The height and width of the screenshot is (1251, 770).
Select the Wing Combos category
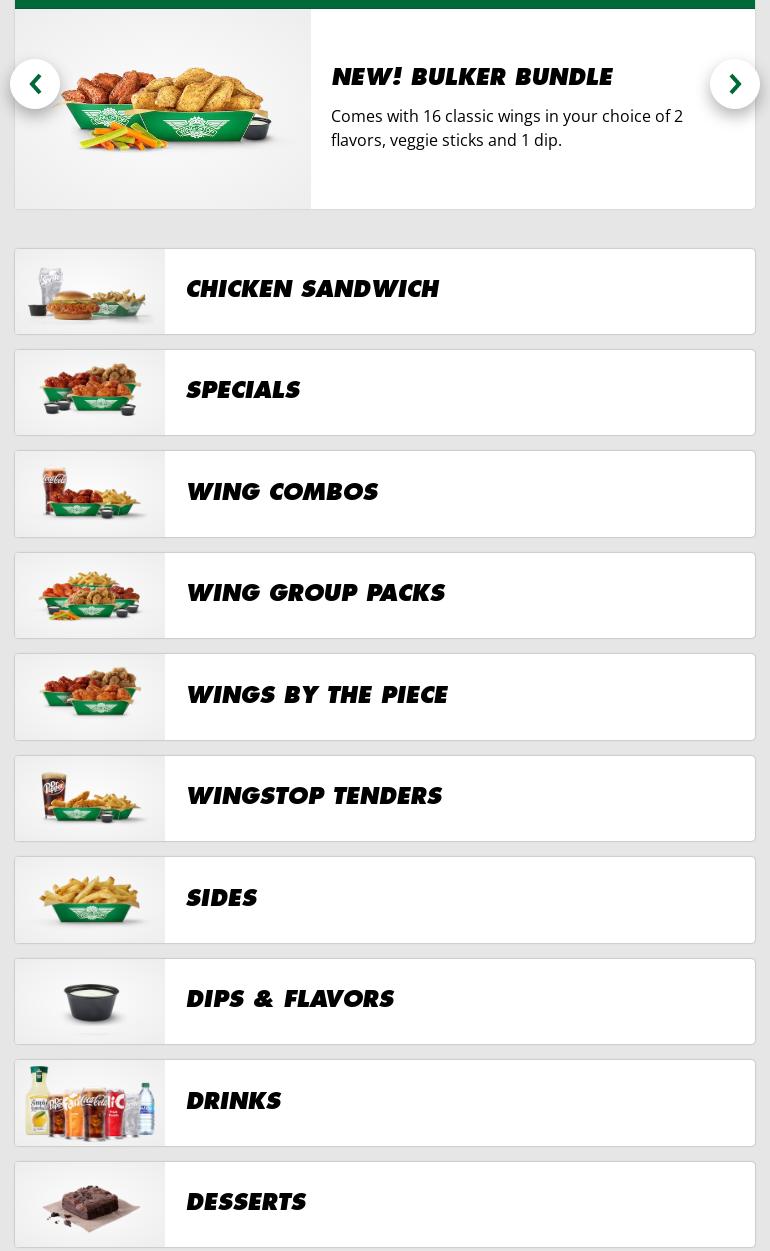[385, 494]
